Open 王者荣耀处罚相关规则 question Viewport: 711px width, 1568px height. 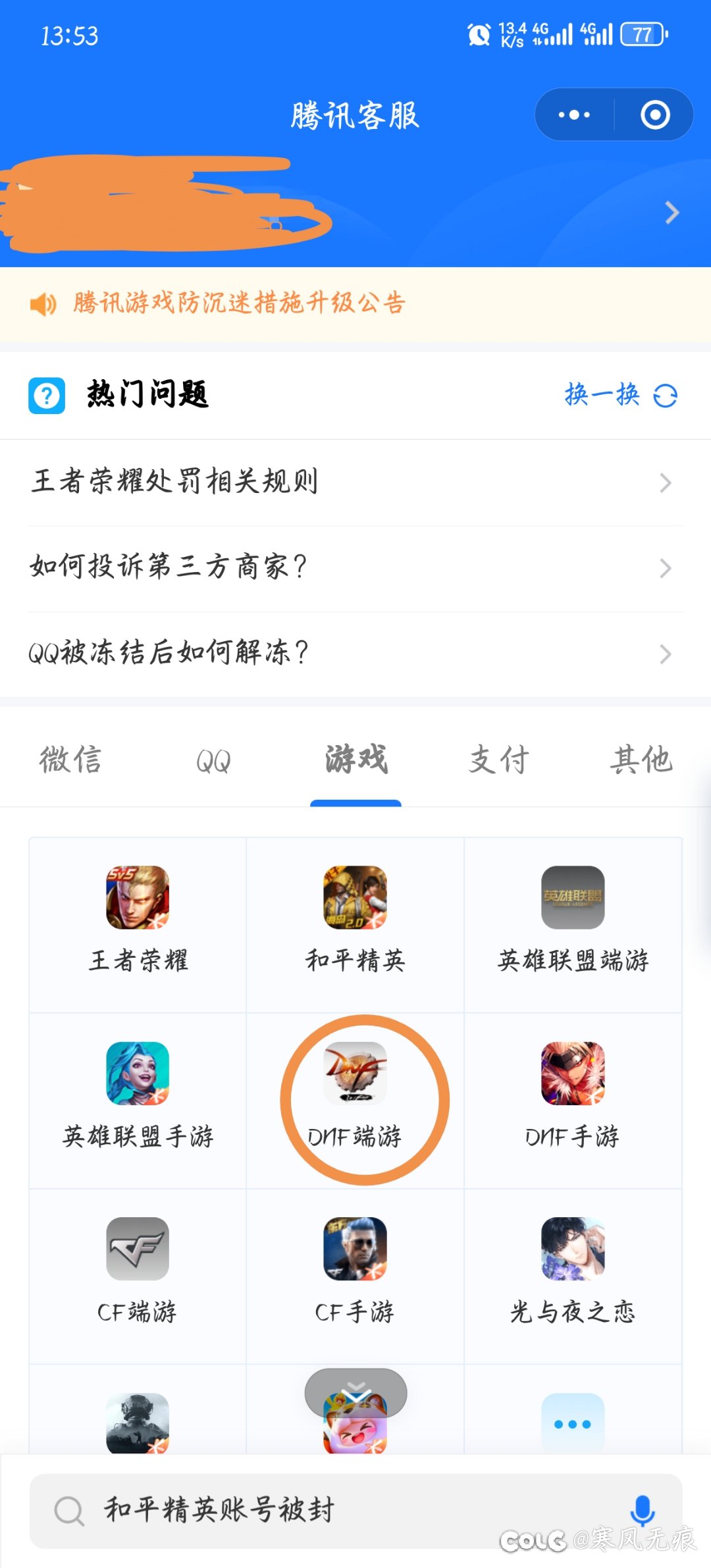tap(355, 483)
